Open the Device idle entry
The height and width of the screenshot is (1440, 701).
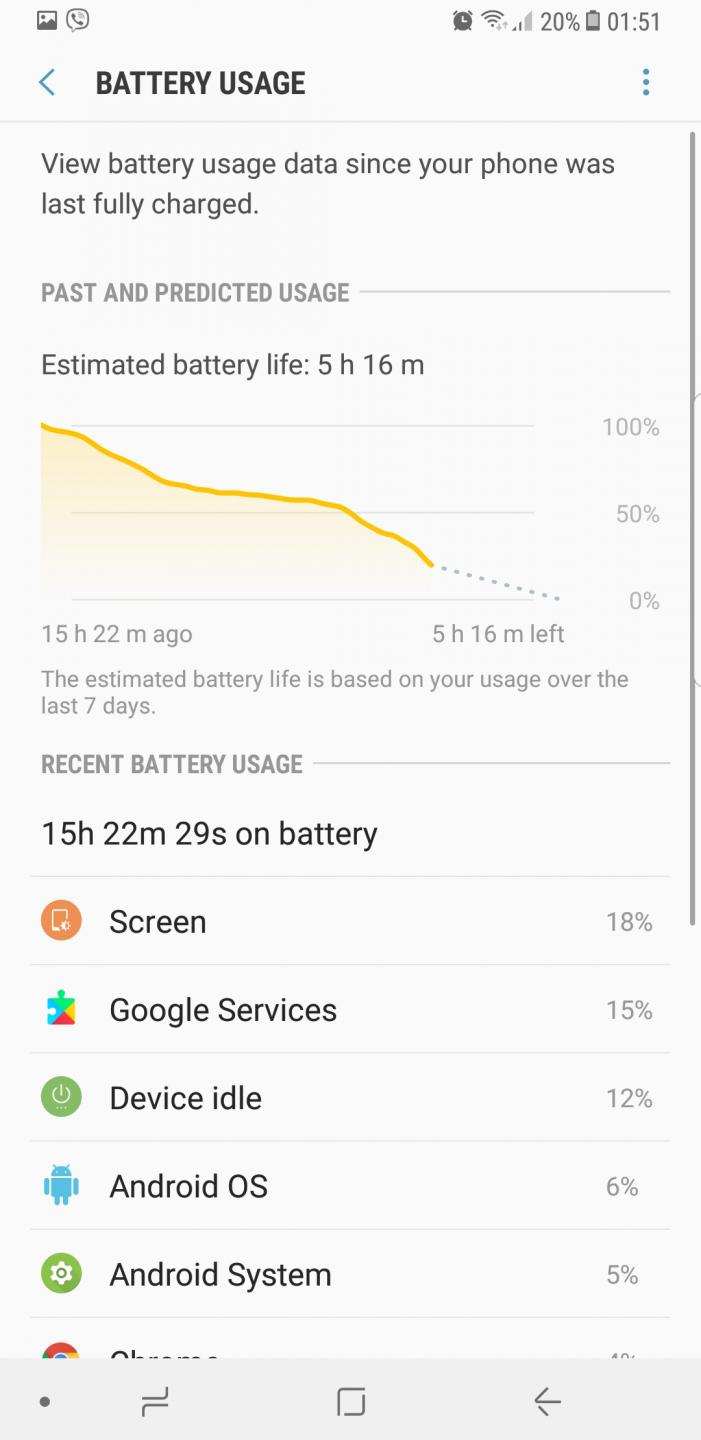[350, 1097]
